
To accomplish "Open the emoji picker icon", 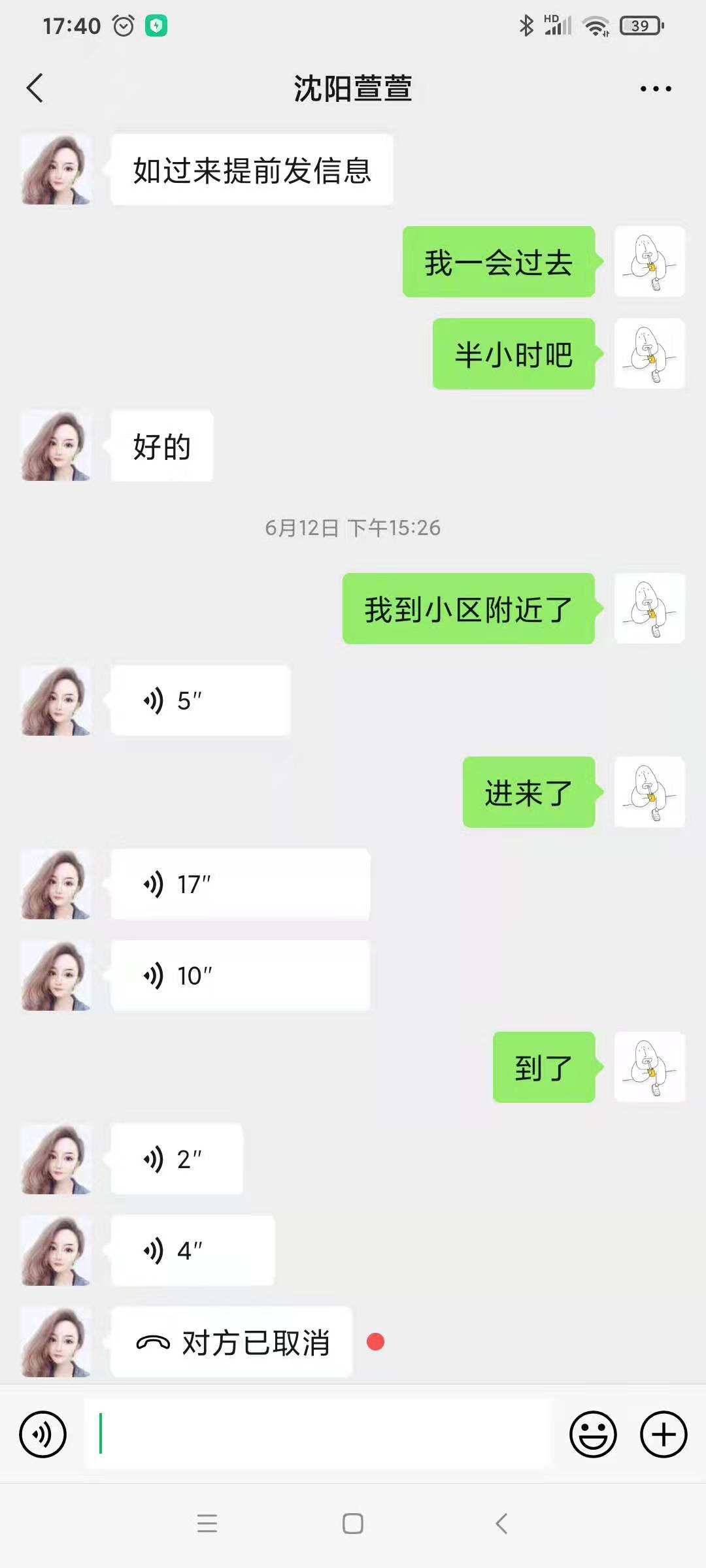I will point(592,1433).
